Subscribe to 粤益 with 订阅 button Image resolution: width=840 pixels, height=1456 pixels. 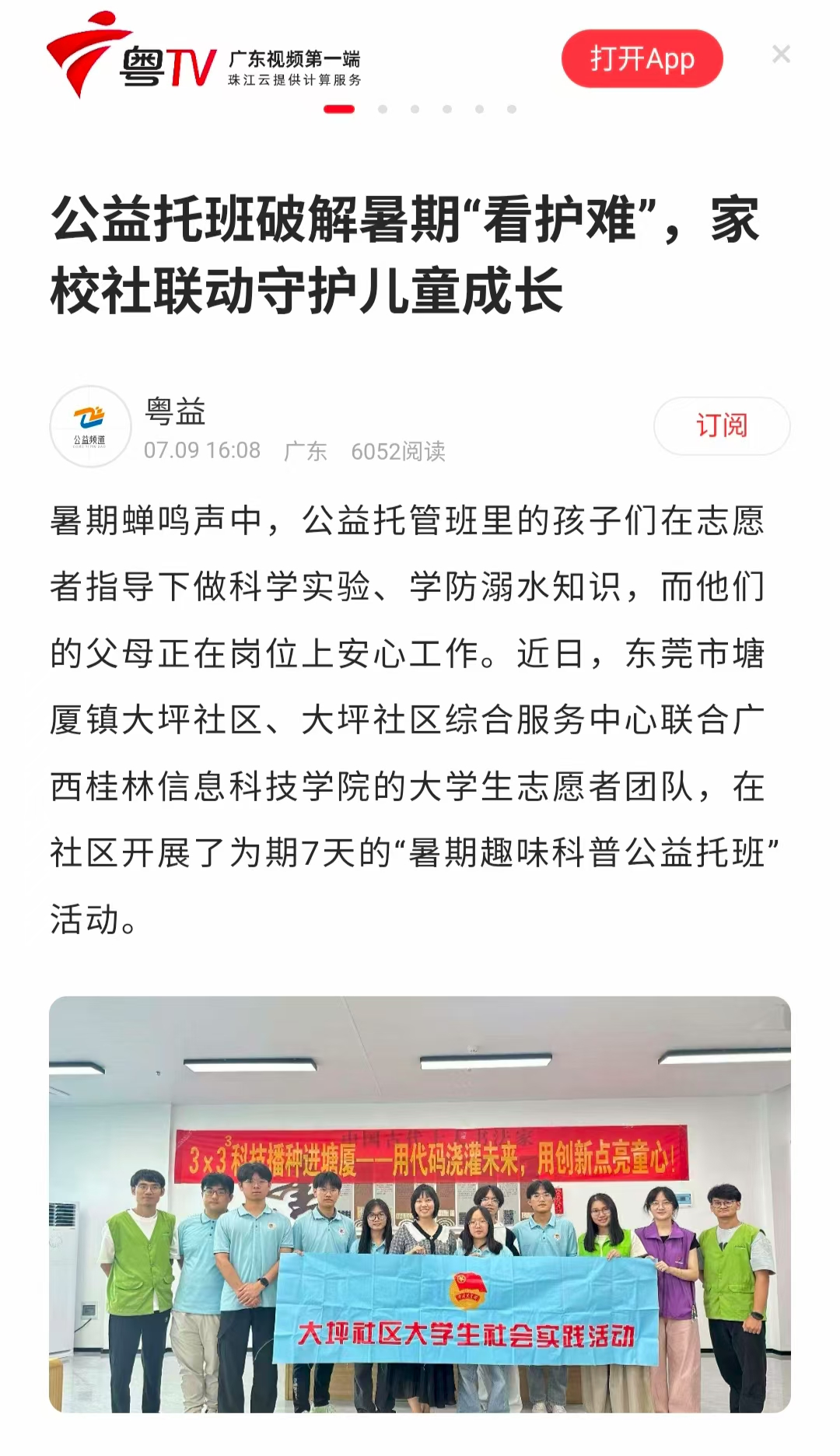pyautogui.click(x=721, y=425)
